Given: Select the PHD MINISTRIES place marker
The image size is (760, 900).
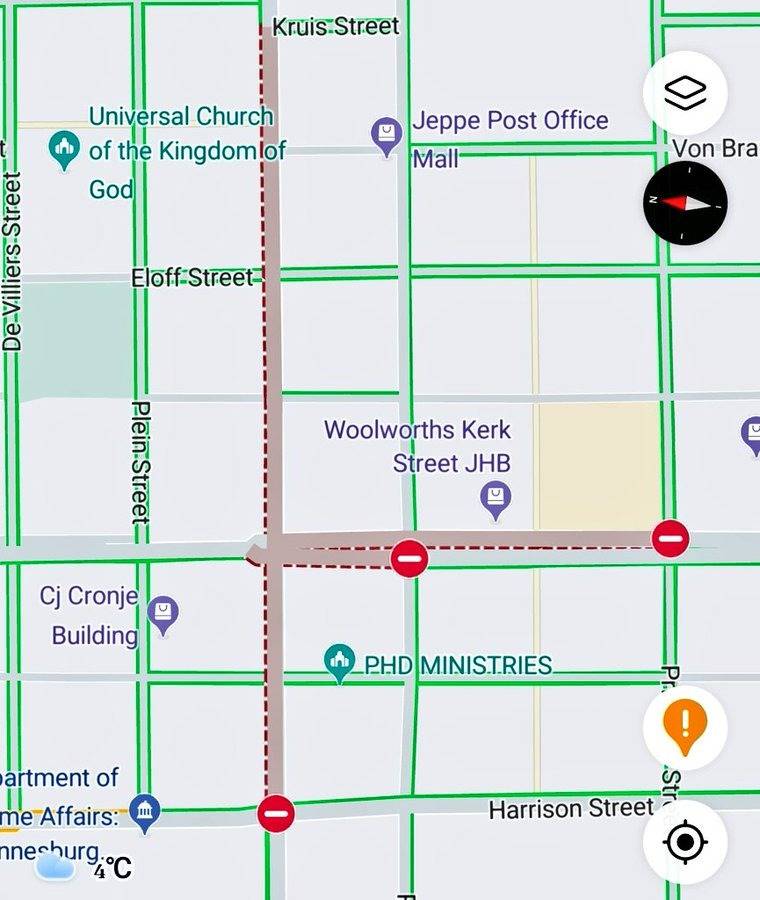Looking at the screenshot, I should tap(340, 661).
